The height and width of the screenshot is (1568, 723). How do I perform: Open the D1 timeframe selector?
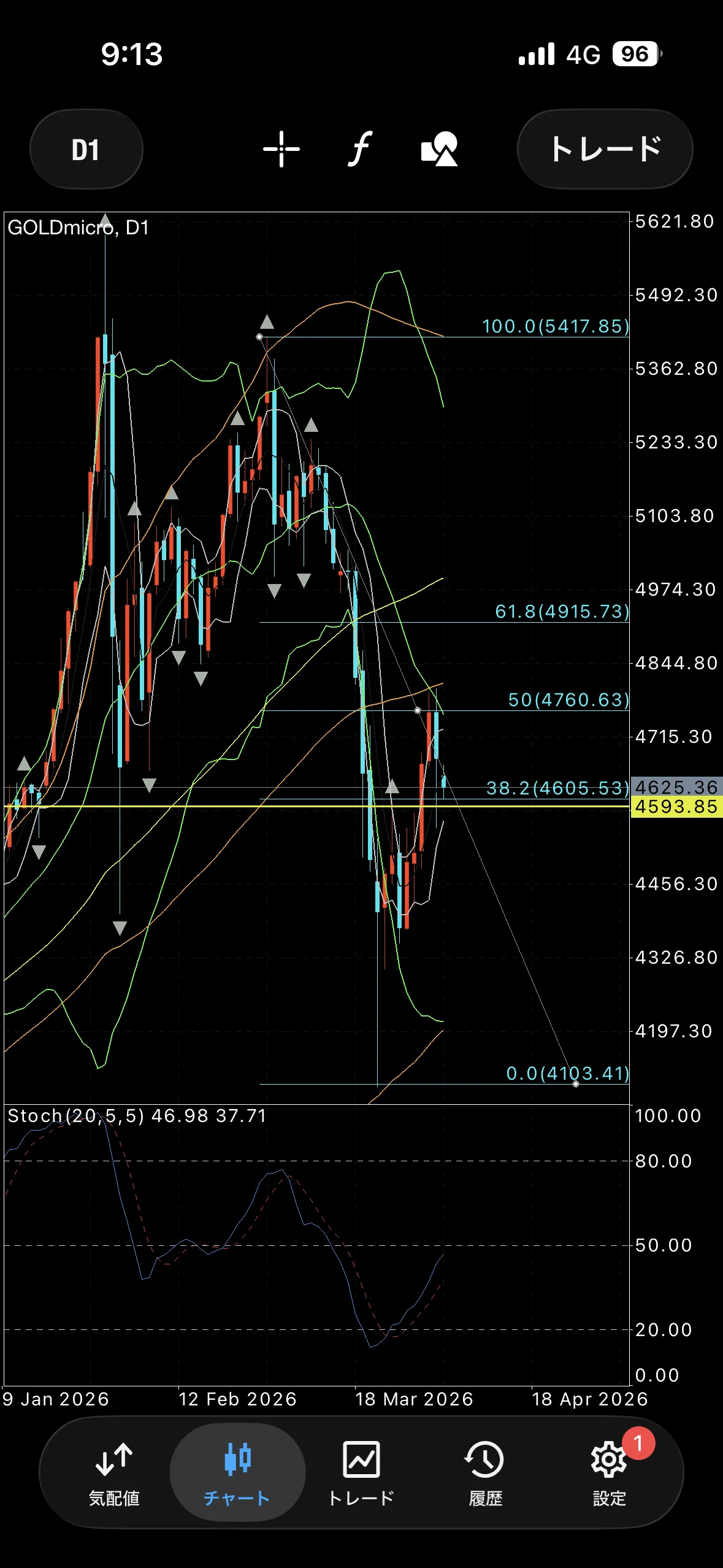pos(86,149)
